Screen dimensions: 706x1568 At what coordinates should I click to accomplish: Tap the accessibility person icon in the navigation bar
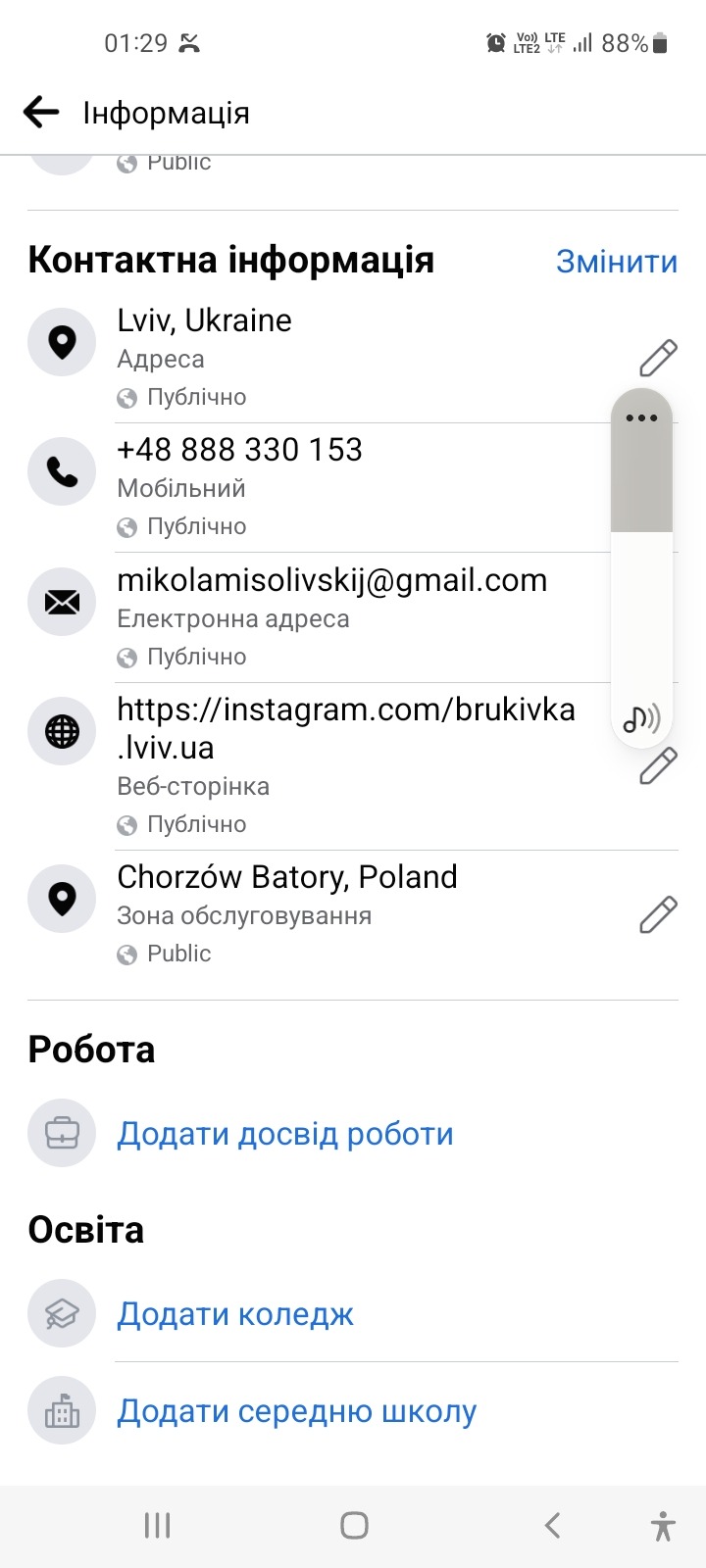coord(664,1525)
